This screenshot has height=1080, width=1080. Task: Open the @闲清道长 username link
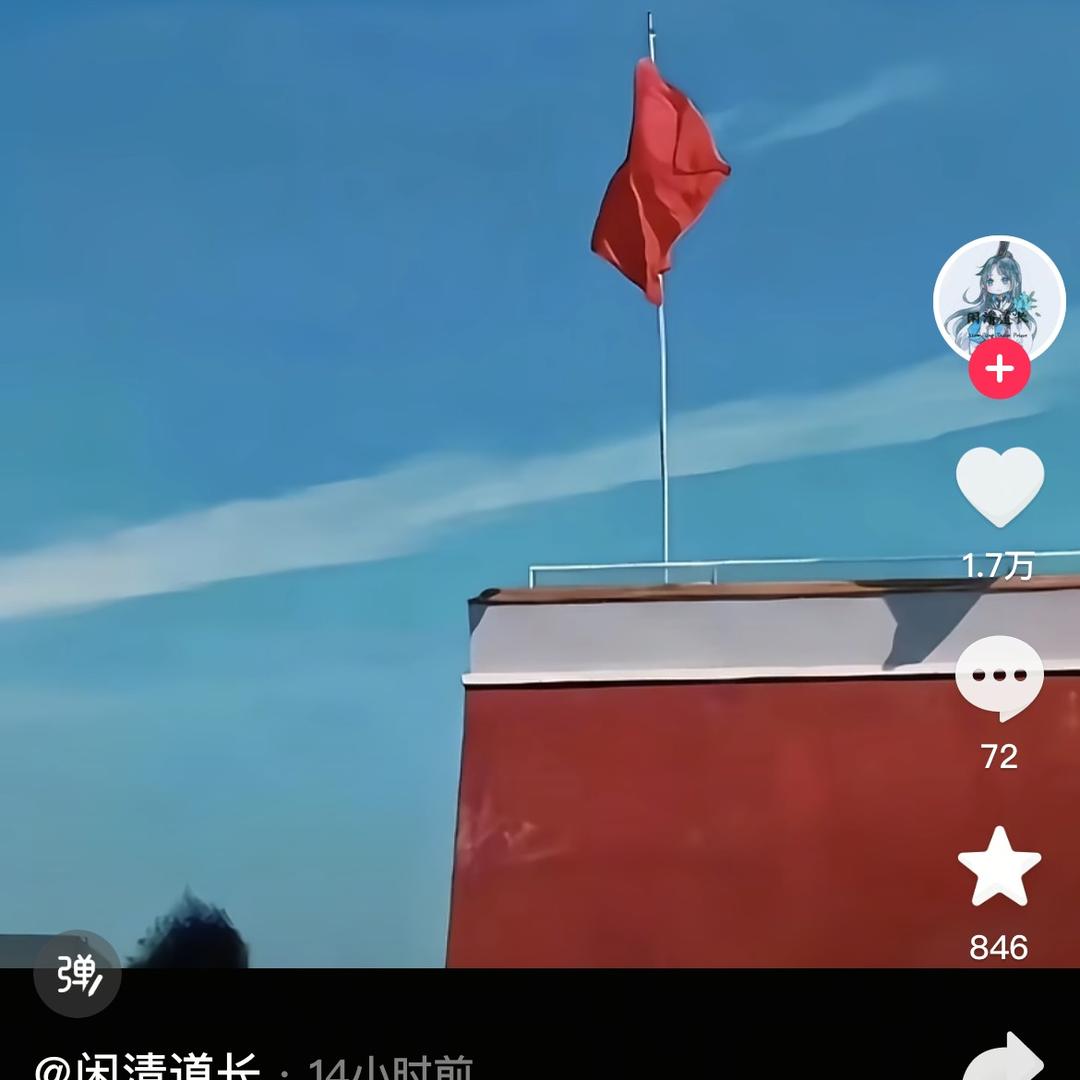pos(148,1066)
